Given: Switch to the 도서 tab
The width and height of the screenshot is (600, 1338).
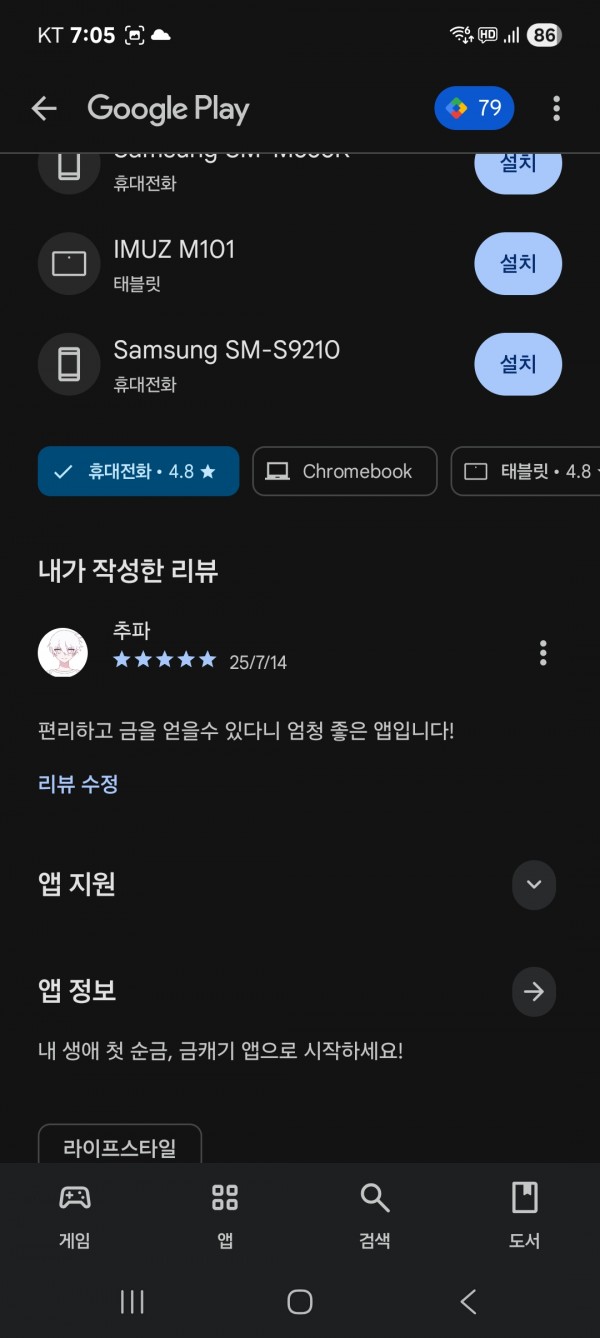Looking at the screenshot, I should coord(524,1215).
